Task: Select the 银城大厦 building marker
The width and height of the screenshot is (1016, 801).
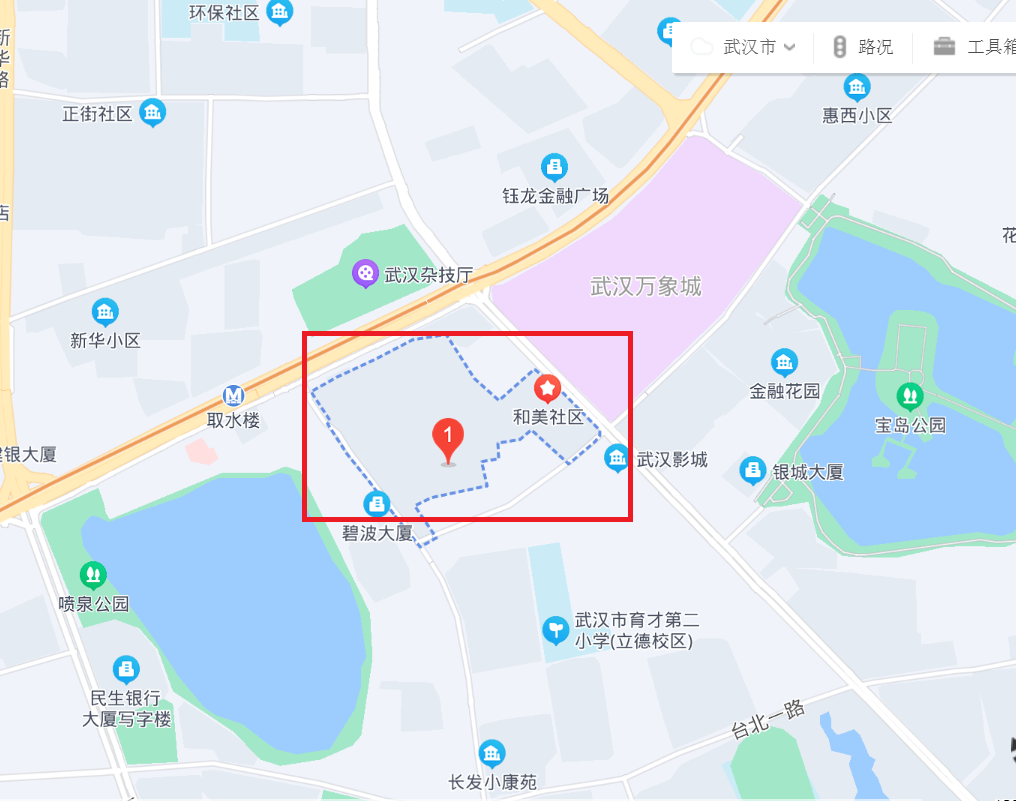Action: click(x=753, y=470)
